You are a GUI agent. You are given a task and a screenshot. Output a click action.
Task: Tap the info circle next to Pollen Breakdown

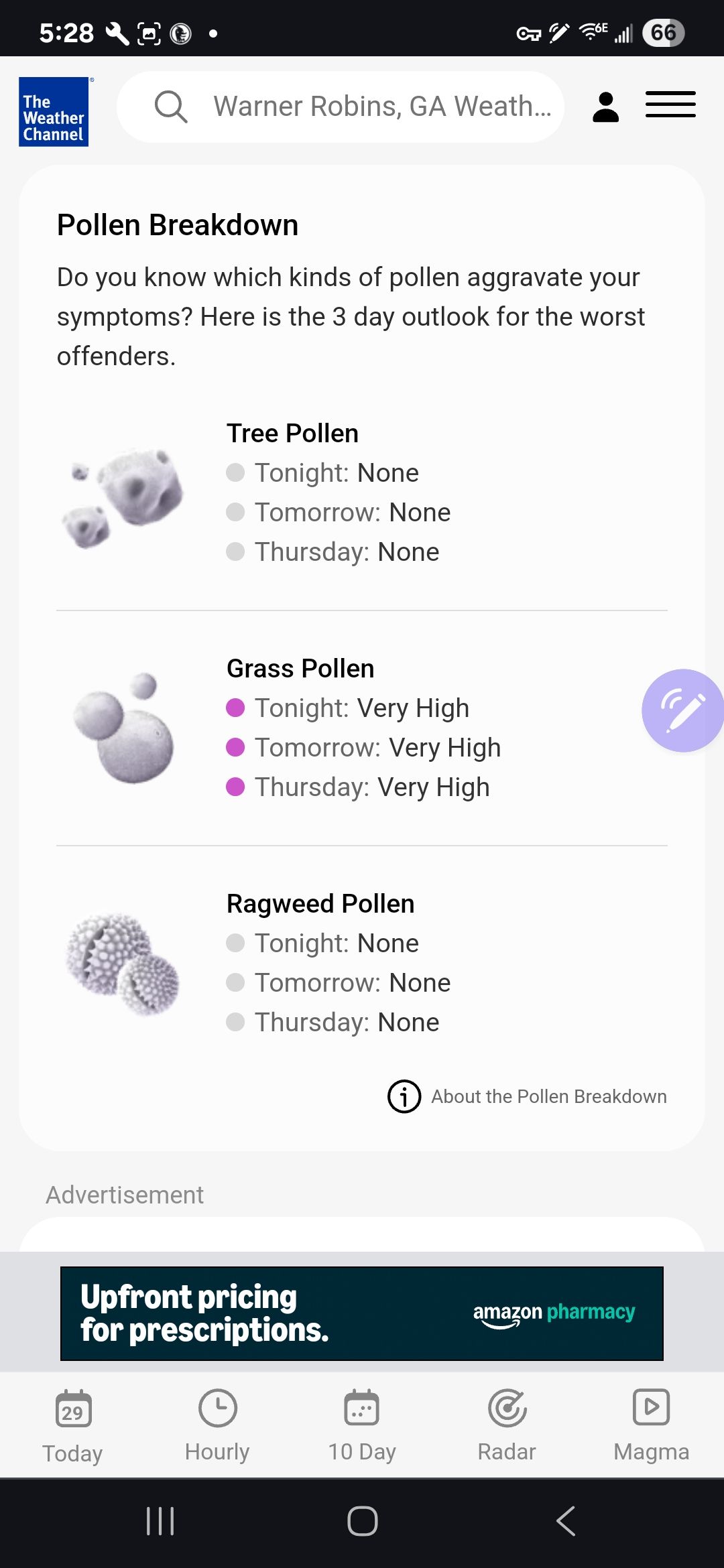tap(404, 1096)
